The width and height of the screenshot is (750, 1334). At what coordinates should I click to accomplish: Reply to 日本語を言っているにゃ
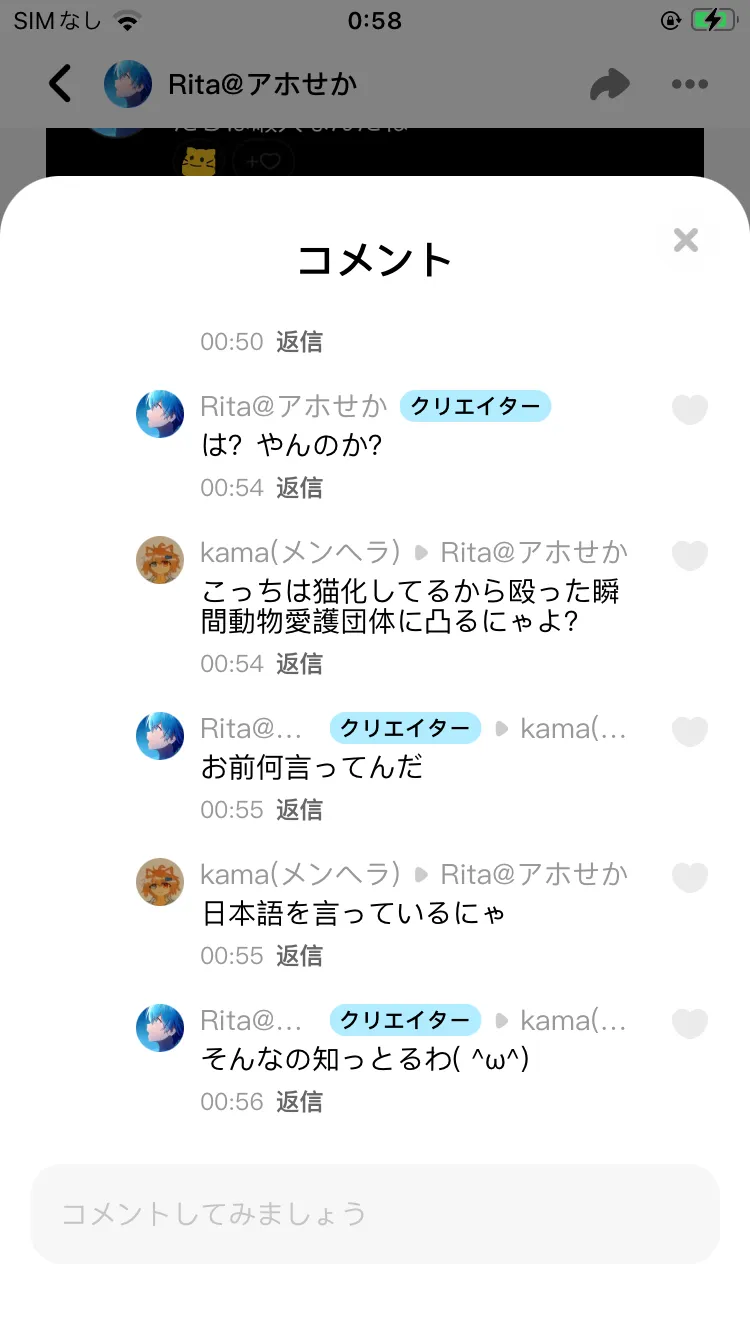pos(299,956)
